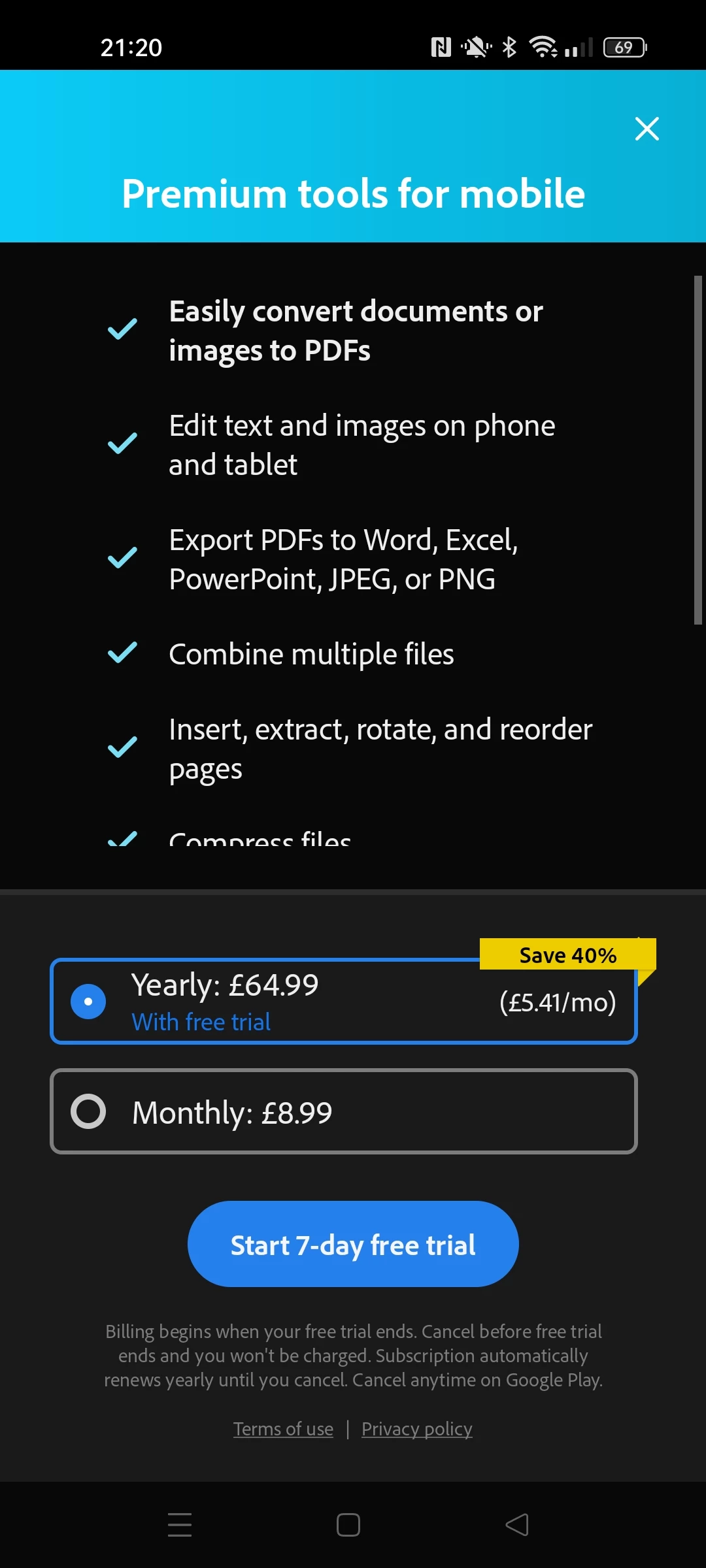View the Privacy policy
The height and width of the screenshot is (1568, 706).
[x=416, y=1429]
